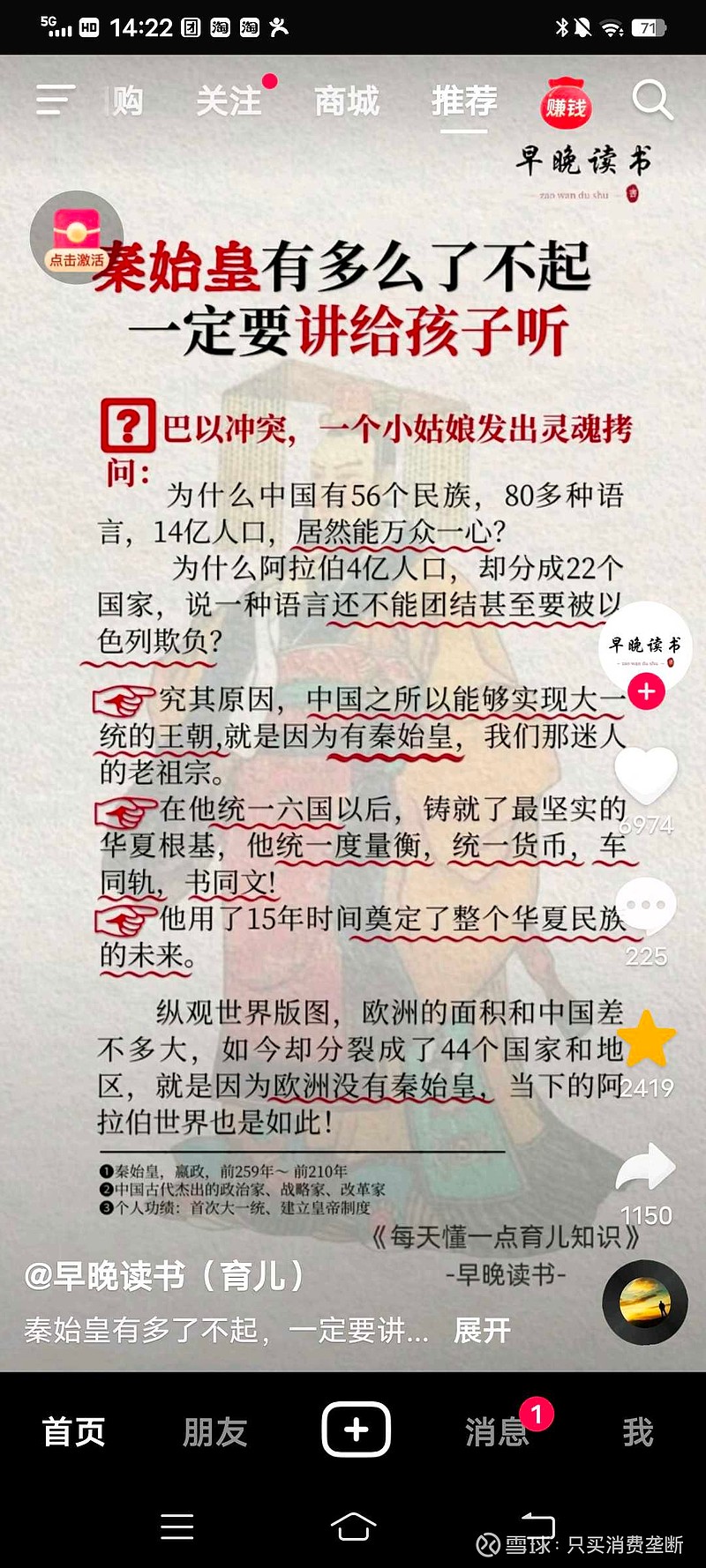The width and height of the screenshot is (706, 1568).
Task: Open the 消息 tab
Action: 497,1430
